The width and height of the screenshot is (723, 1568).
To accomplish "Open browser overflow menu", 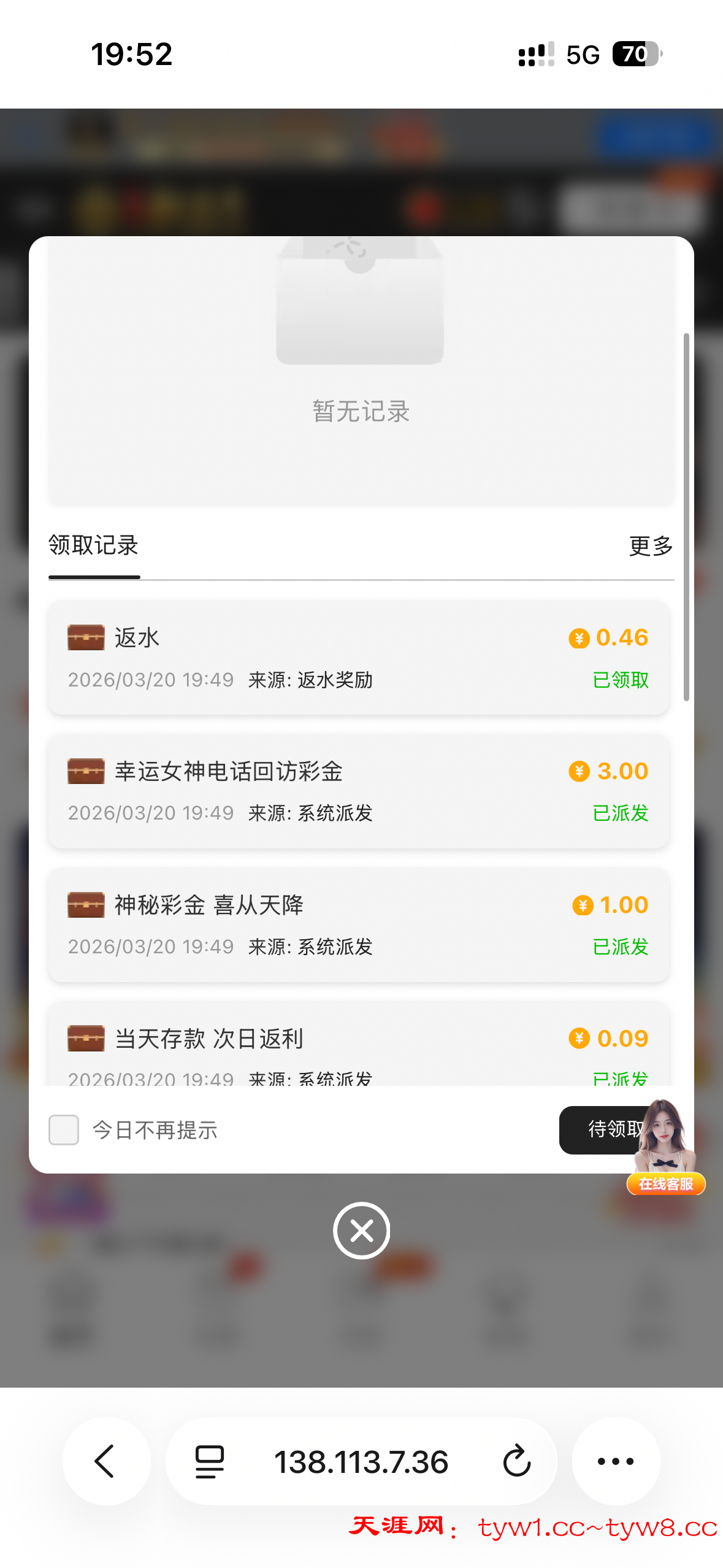I will pos(615,1461).
